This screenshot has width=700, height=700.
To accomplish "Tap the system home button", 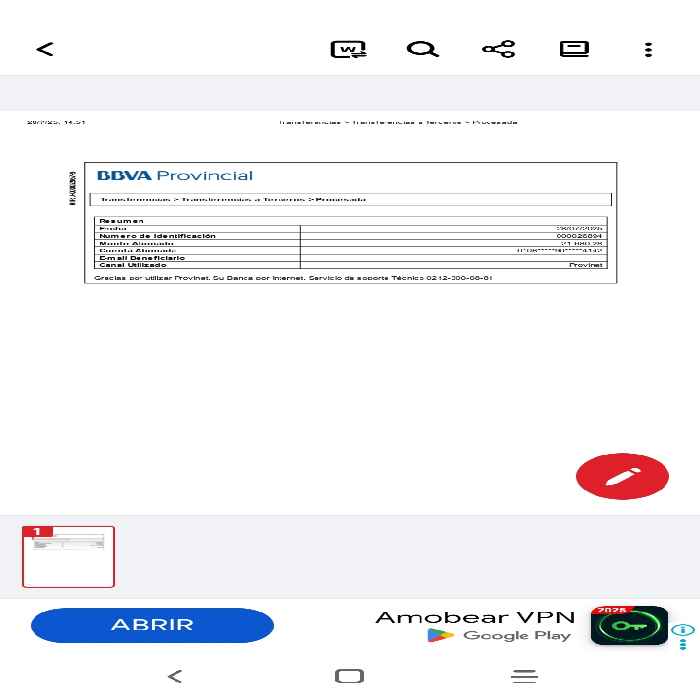I will [x=350, y=676].
